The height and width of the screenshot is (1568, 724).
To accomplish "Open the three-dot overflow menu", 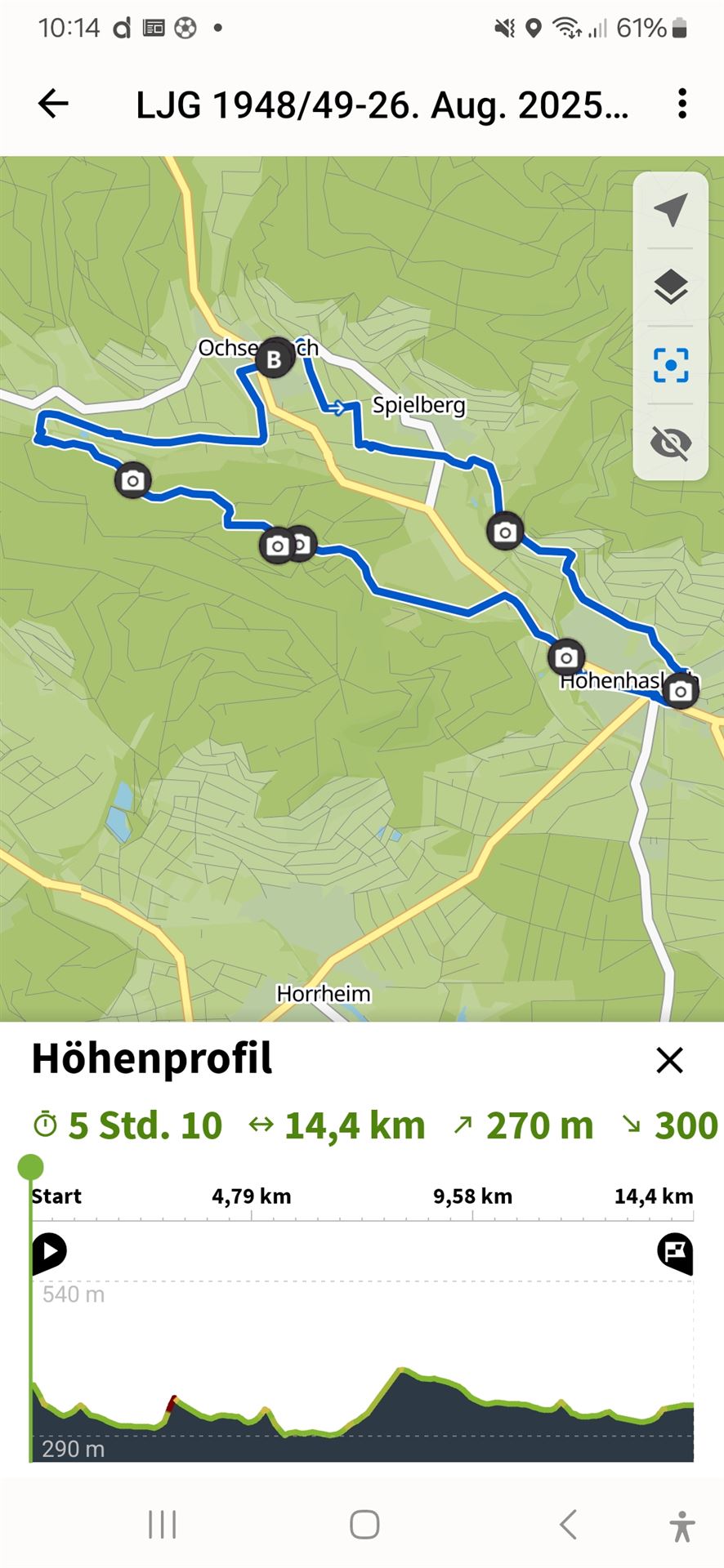I will pos(682,104).
